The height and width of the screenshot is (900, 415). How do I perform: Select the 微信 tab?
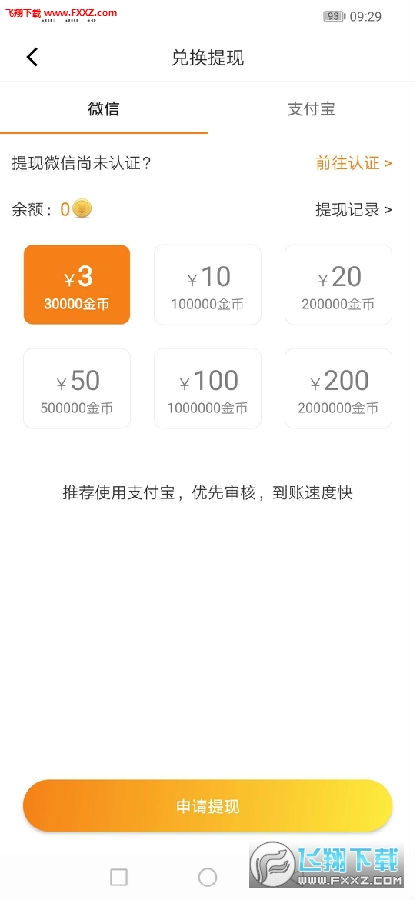tap(104, 108)
